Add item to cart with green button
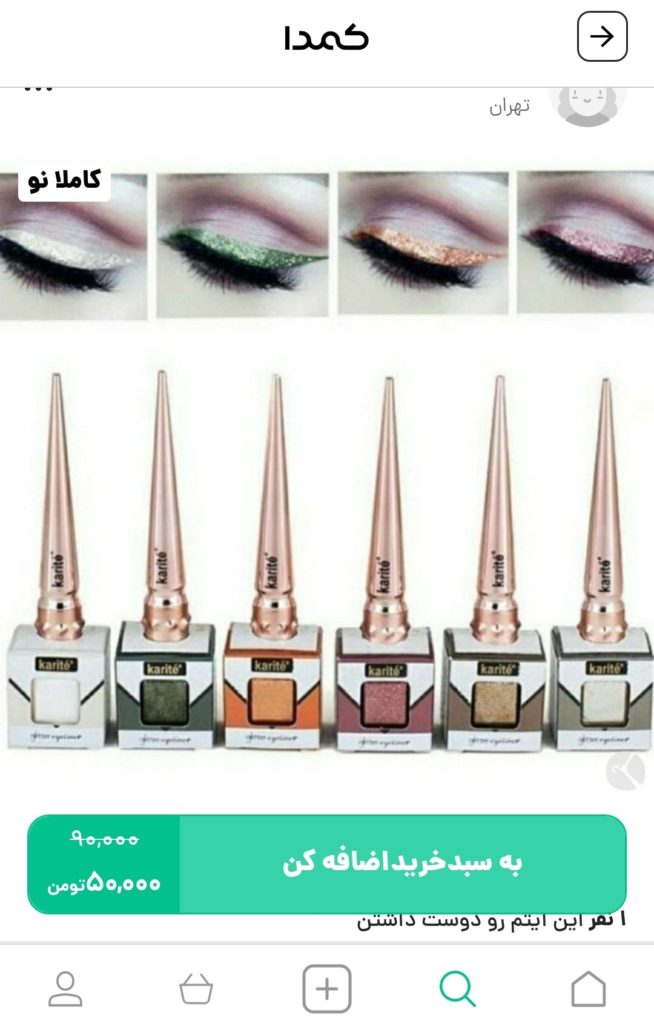The image size is (654, 1024). (402, 863)
